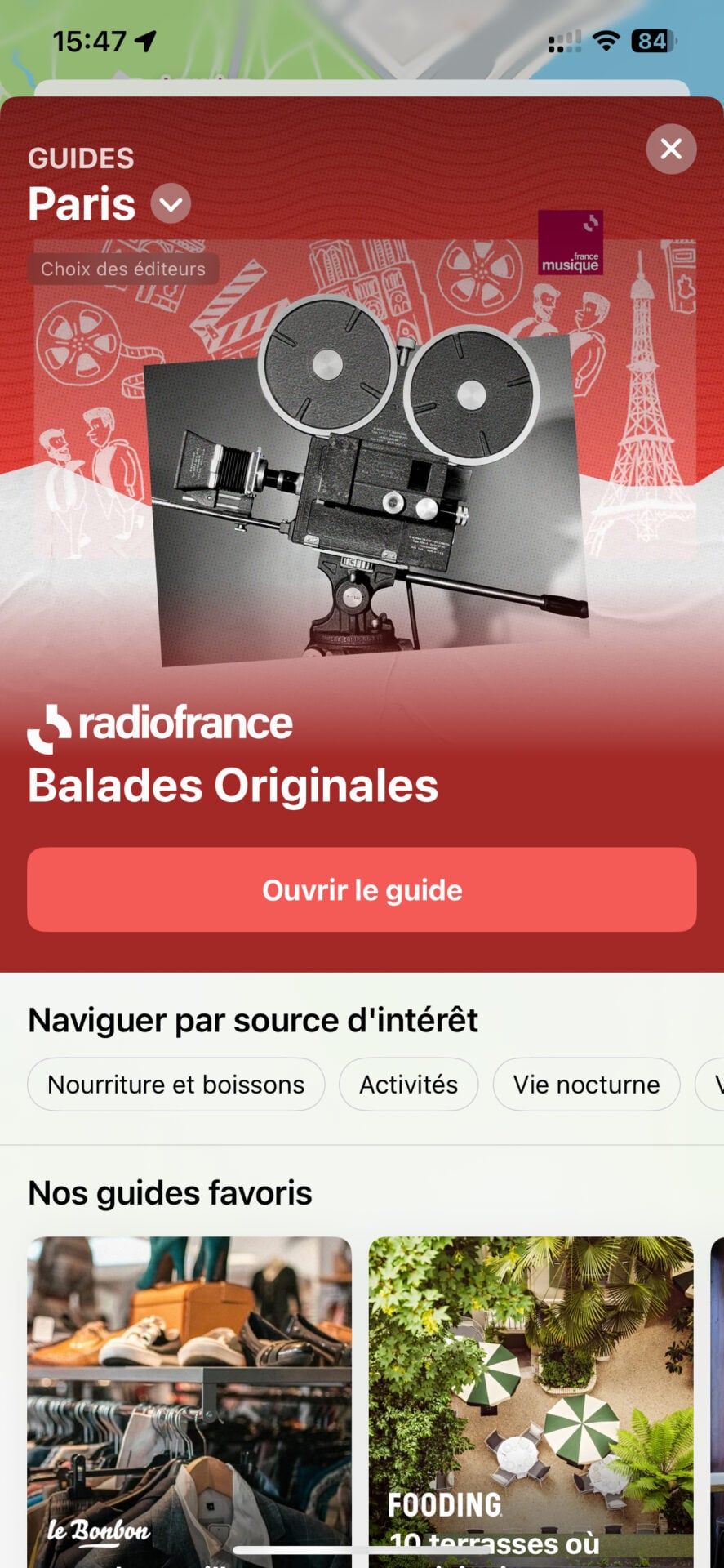Filter guides by Activités
Viewport: 724px width, 1568px height.
tap(408, 1085)
